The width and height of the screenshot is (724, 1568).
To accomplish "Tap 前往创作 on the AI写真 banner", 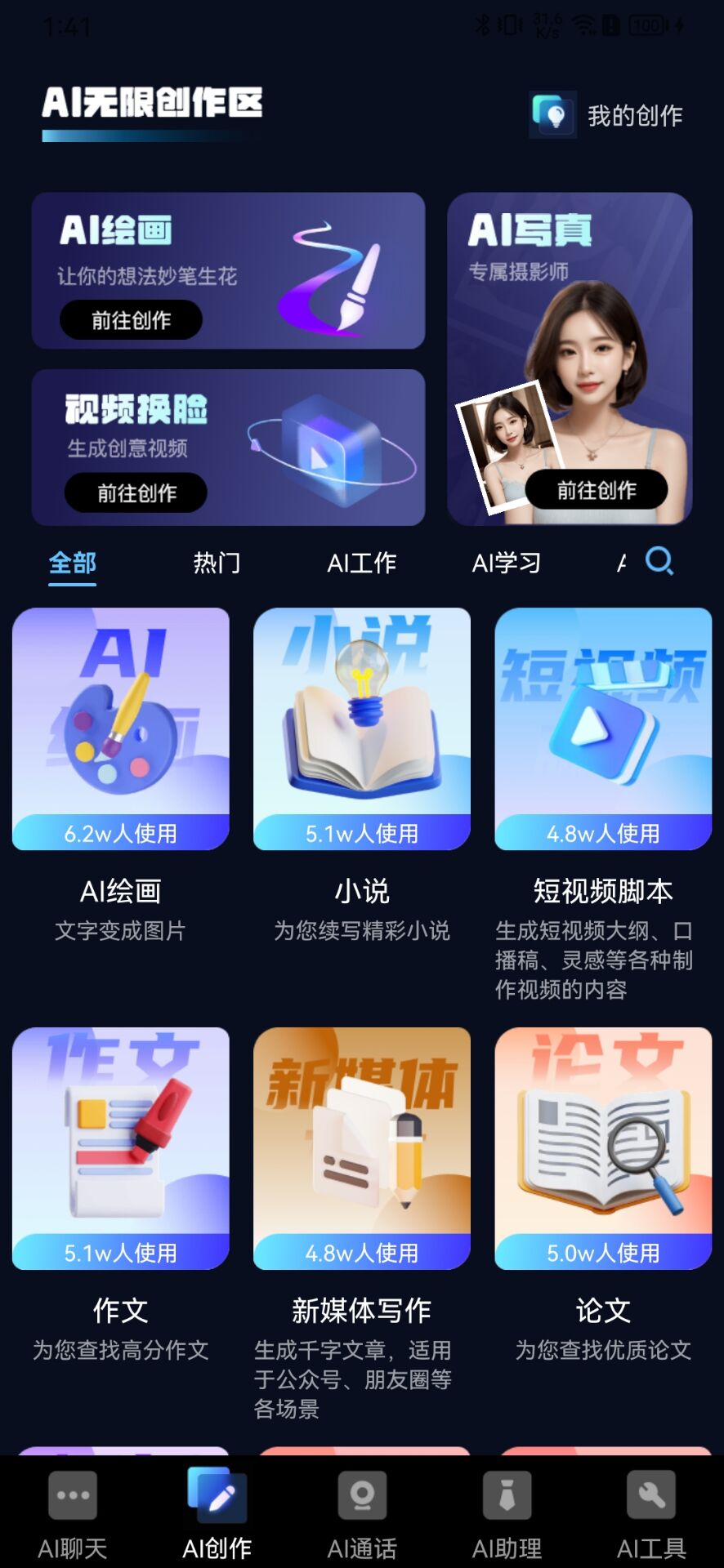I will (x=596, y=490).
